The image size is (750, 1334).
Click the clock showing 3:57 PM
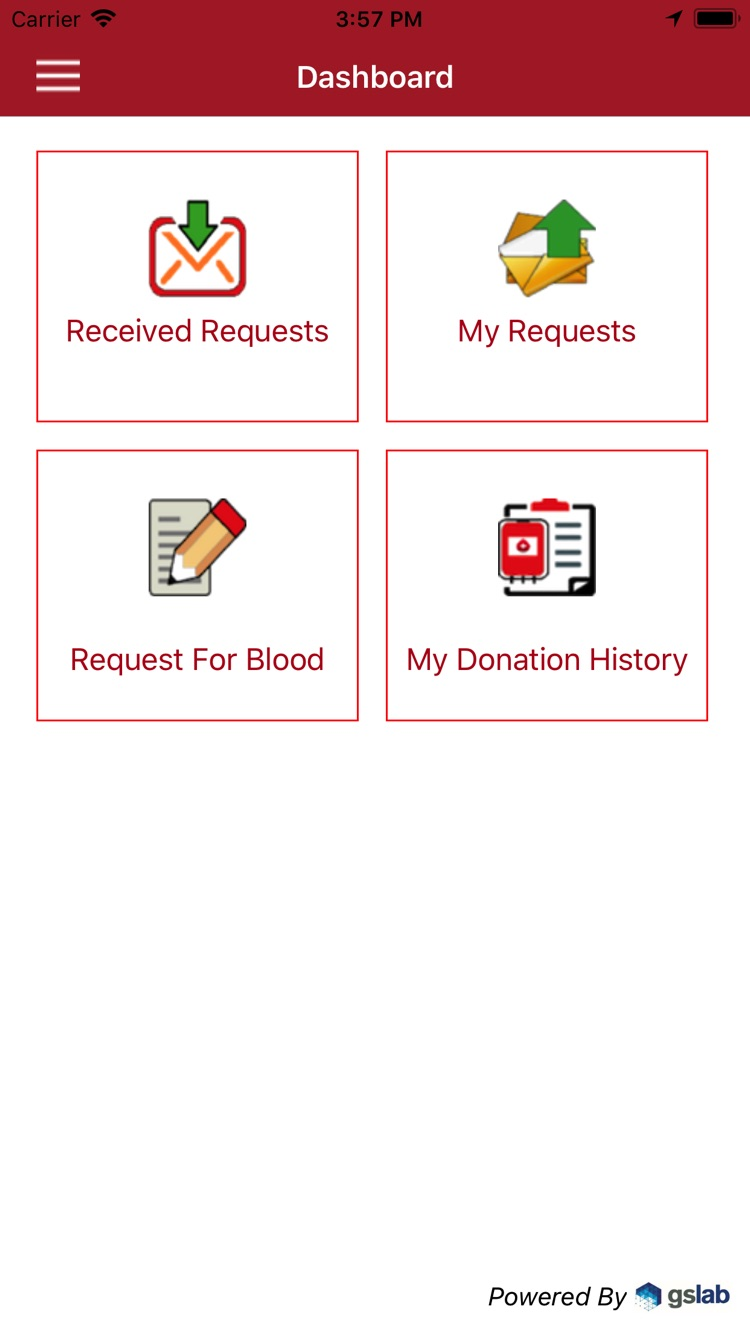pyautogui.click(x=375, y=18)
